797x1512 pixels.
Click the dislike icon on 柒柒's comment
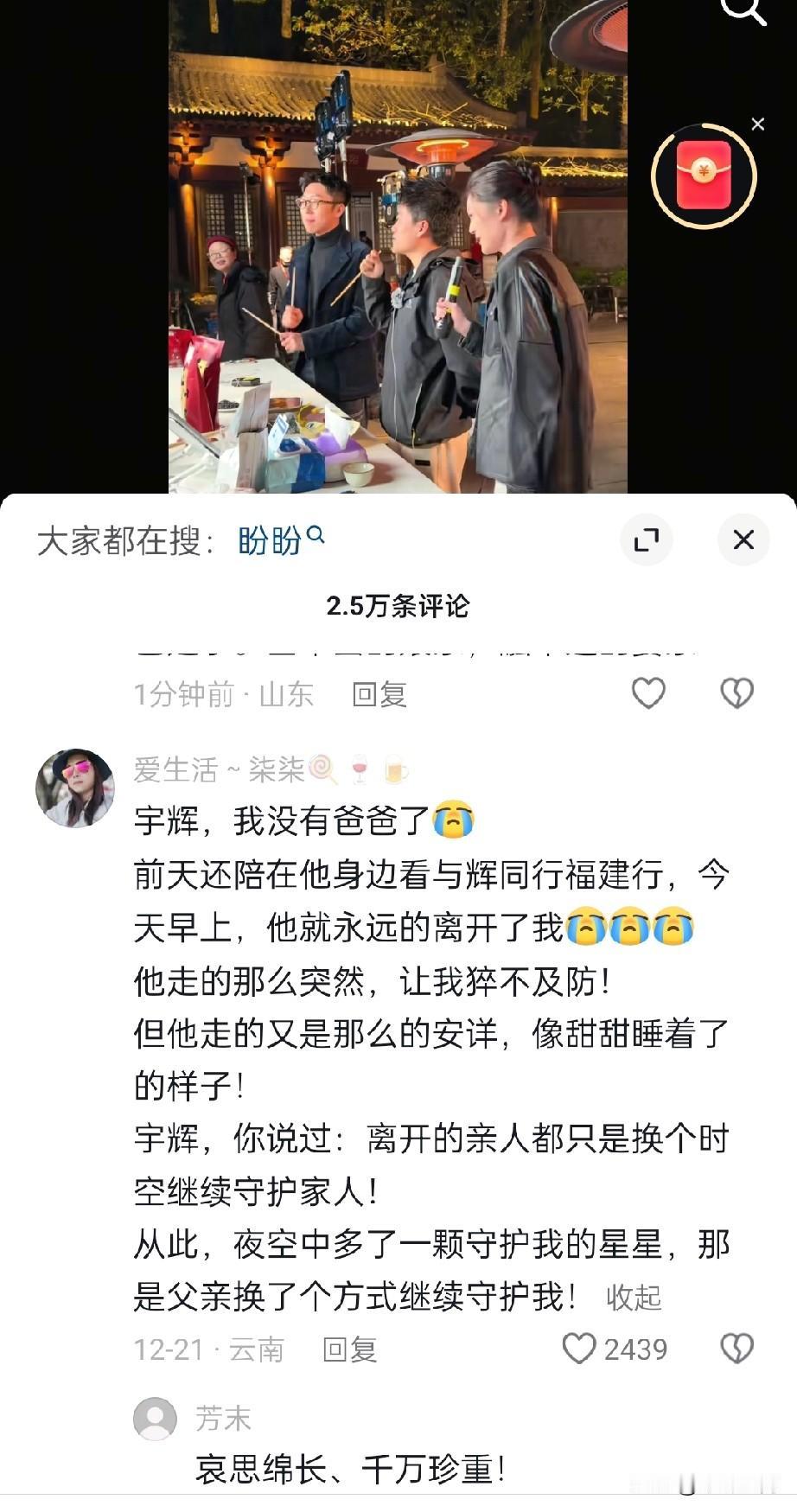coord(736,1348)
